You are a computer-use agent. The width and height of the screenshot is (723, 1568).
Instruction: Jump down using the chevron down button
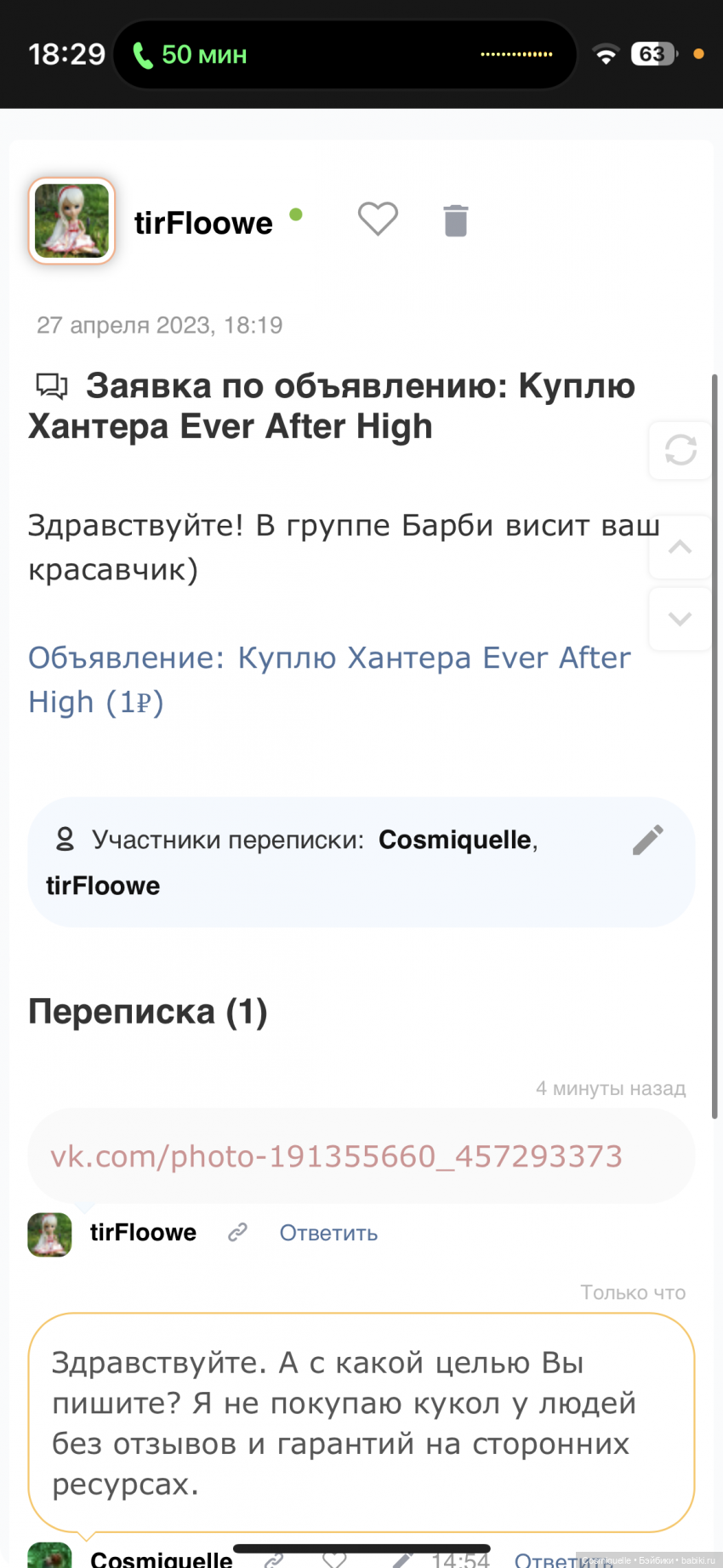tap(680, 619)
